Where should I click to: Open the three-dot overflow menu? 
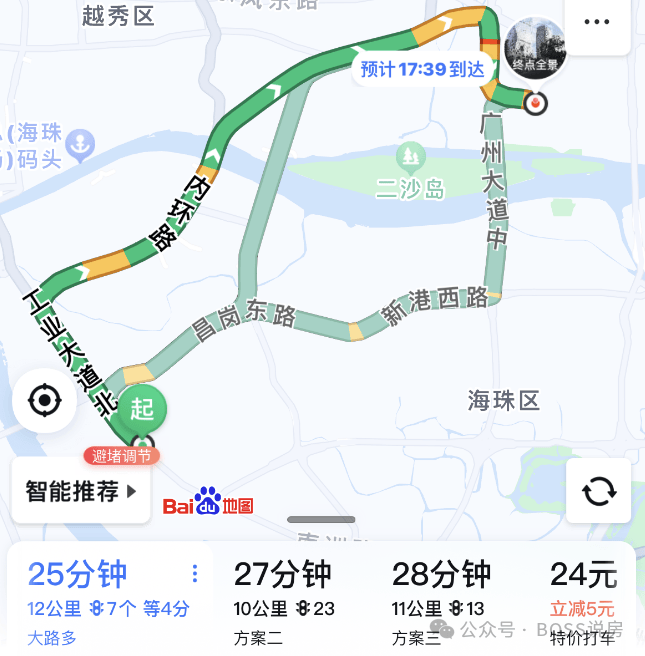point(596,22)
